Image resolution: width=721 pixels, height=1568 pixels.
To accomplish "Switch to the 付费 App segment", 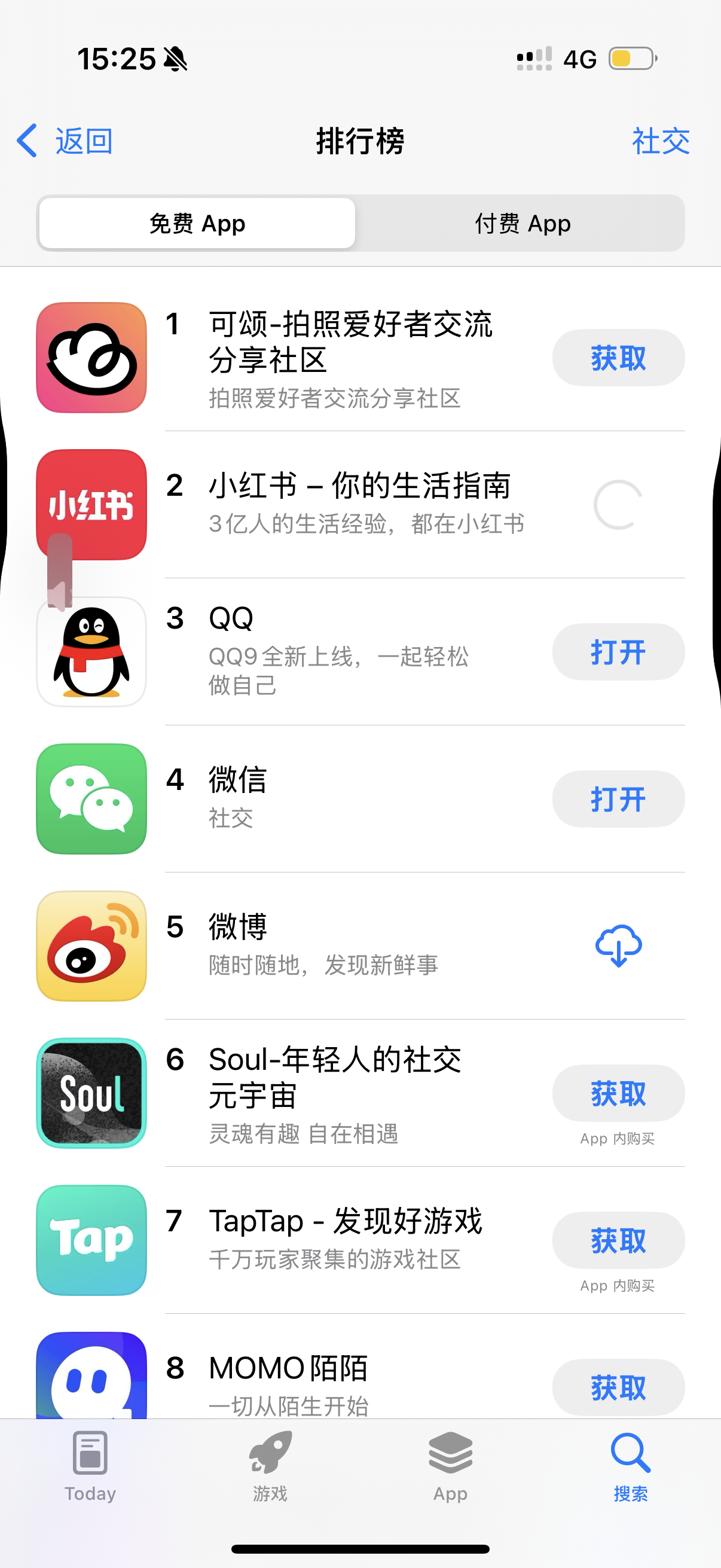I will point(522,224).
